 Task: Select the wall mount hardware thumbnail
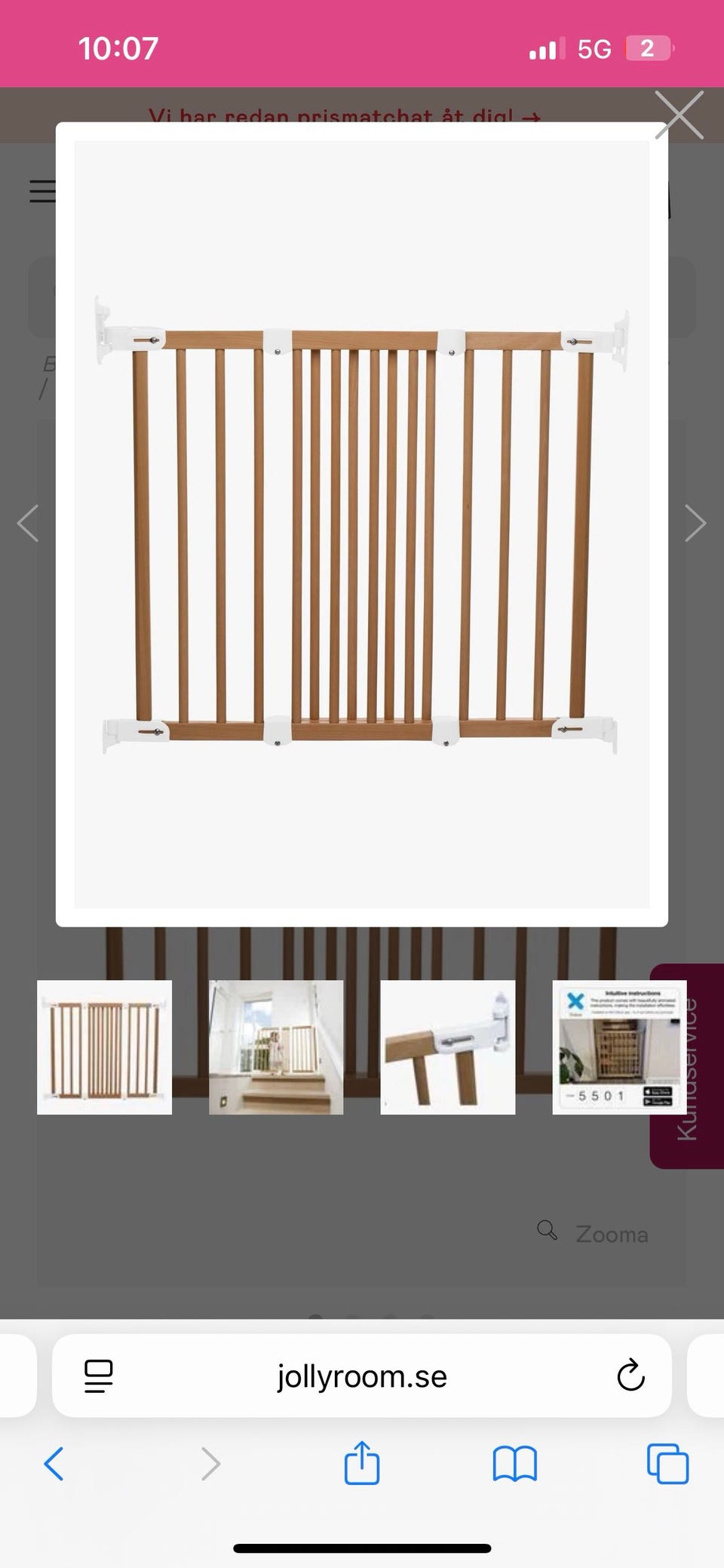point(448,1048)
